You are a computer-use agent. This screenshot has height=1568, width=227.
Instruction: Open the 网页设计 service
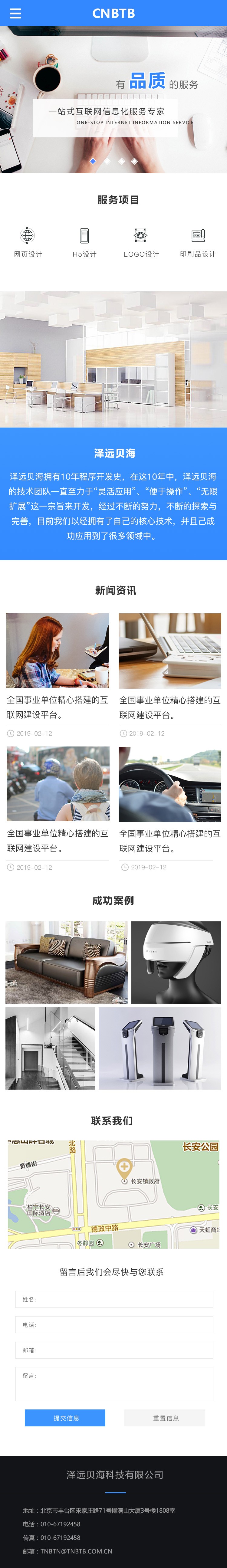pos(28,242)
